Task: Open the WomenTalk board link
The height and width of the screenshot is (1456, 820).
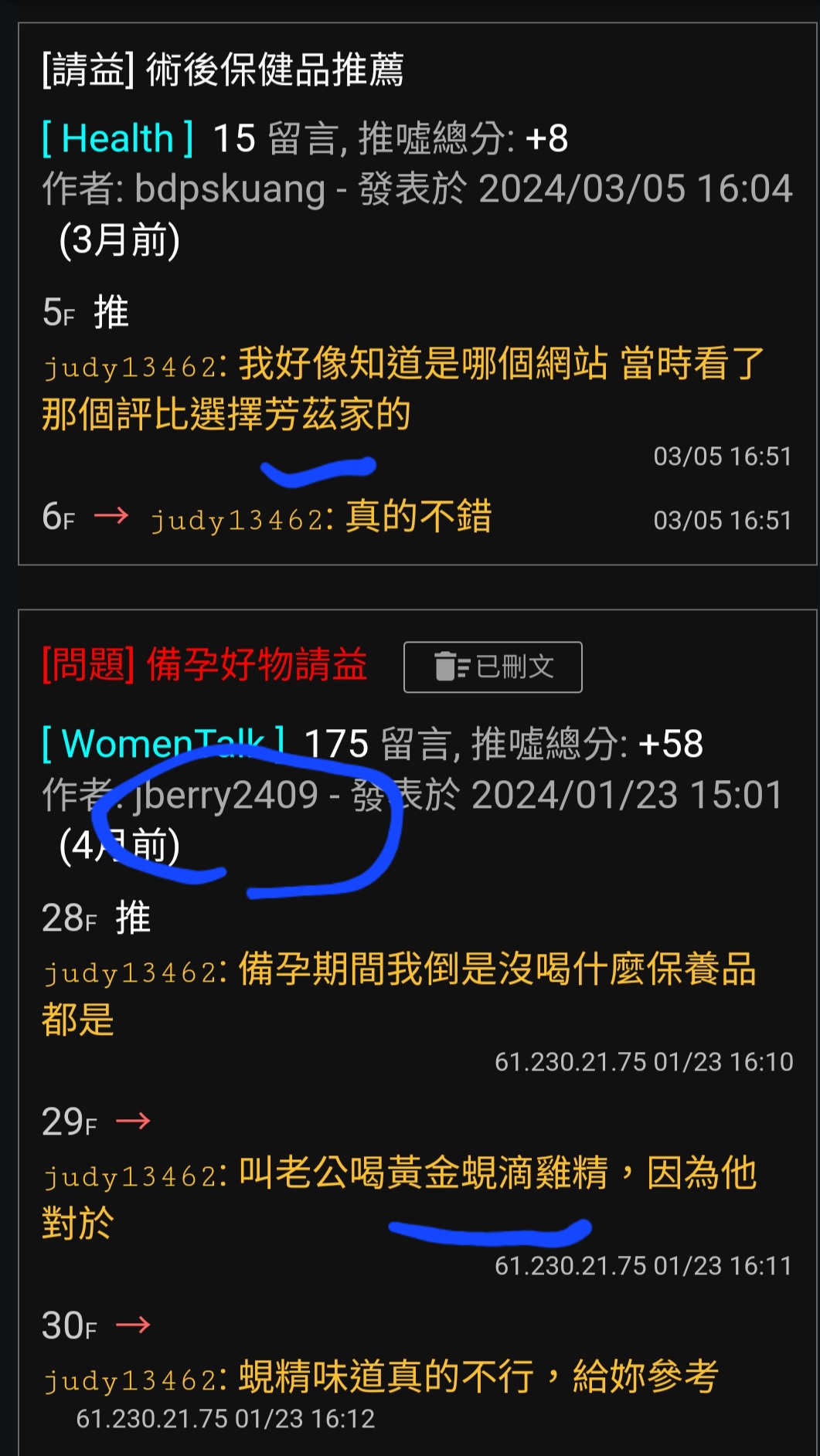Action: 162,743
